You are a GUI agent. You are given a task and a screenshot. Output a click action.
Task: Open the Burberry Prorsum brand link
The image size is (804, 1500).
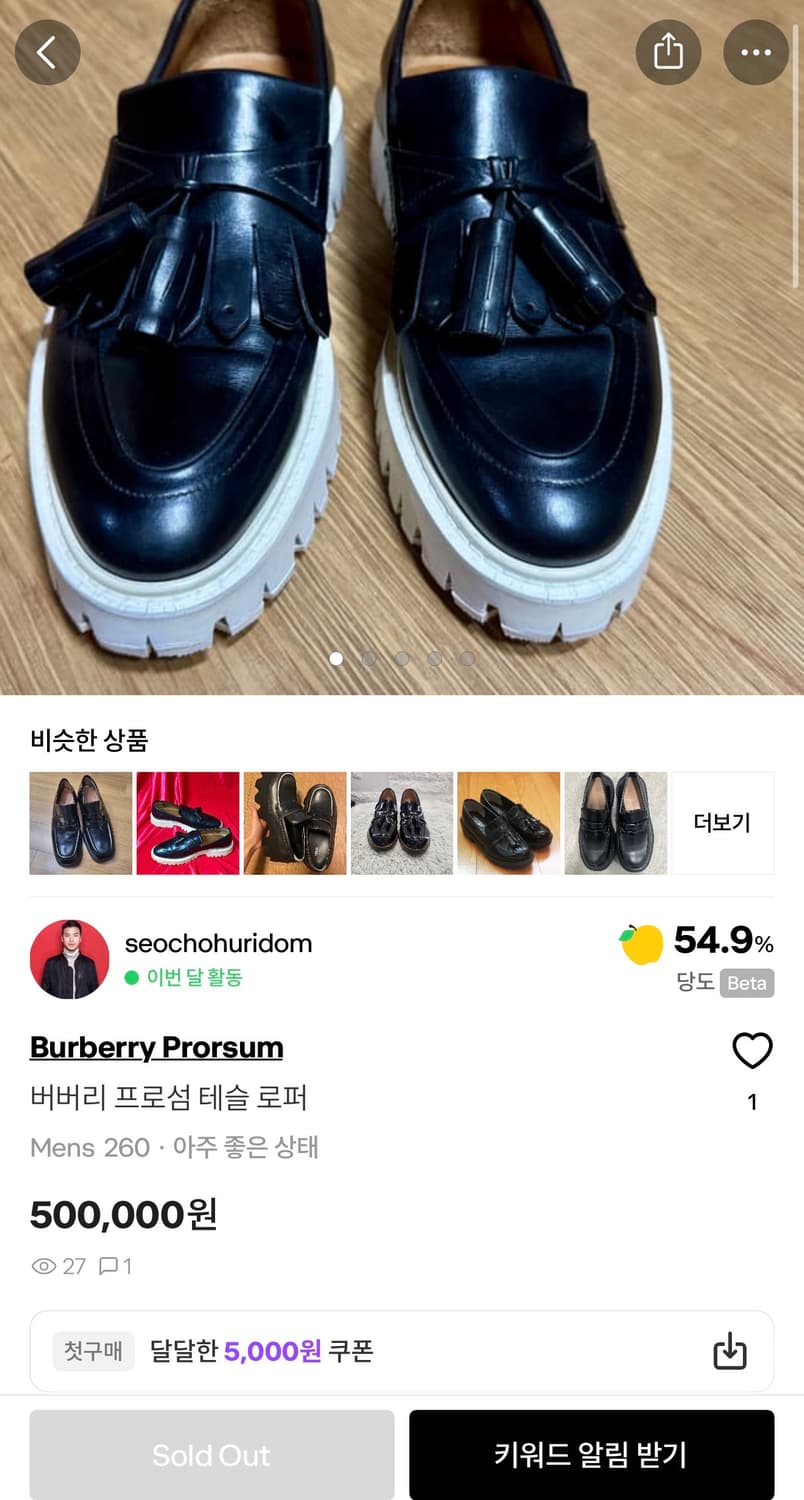coord(155,1047)
